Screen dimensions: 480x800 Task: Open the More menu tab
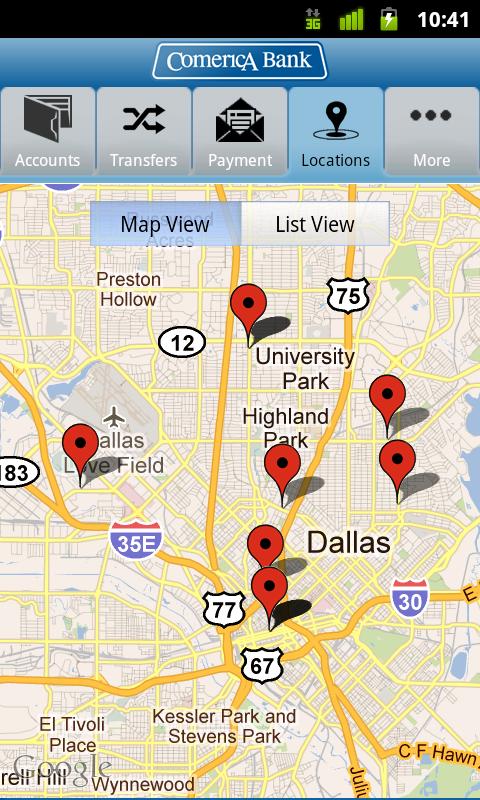432,131
